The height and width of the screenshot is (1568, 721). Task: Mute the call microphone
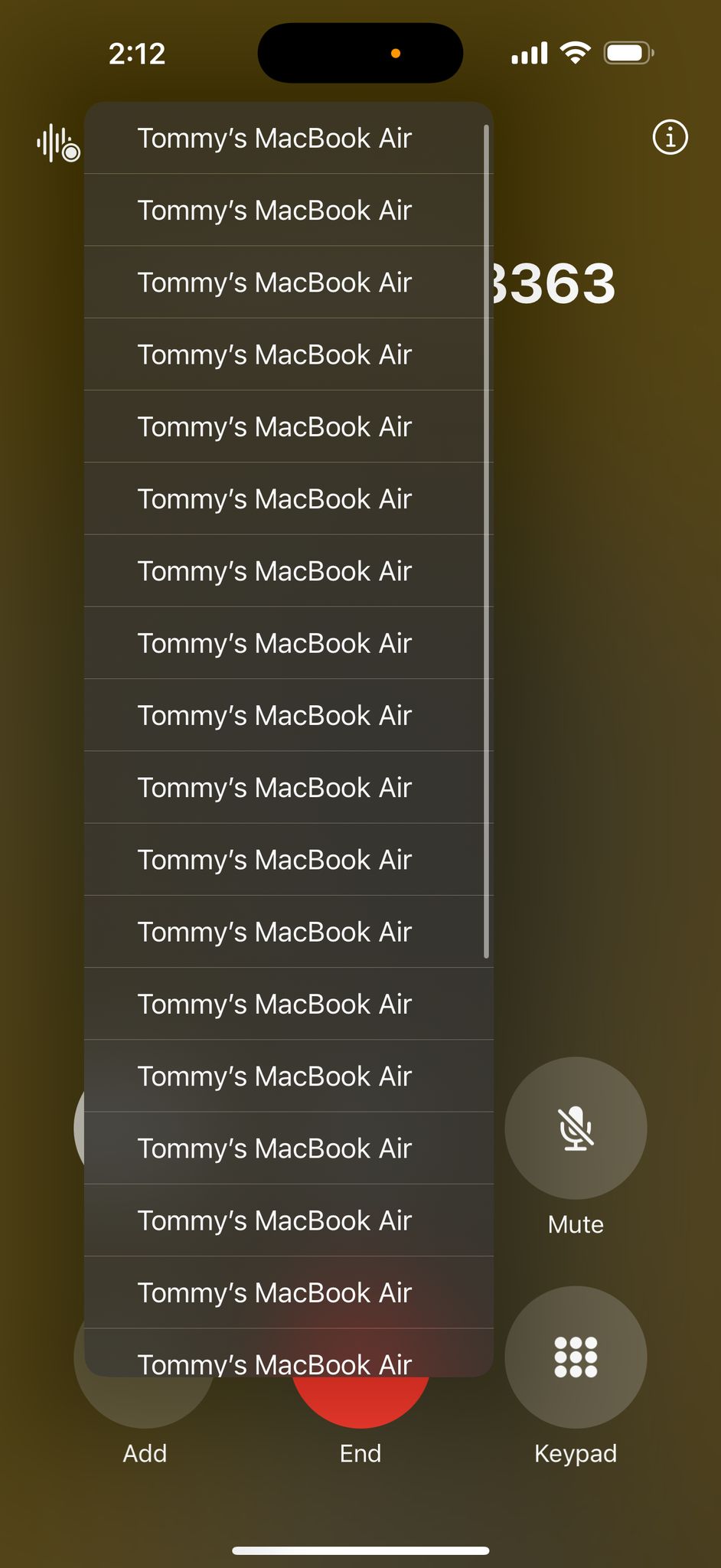[576, 1128]
